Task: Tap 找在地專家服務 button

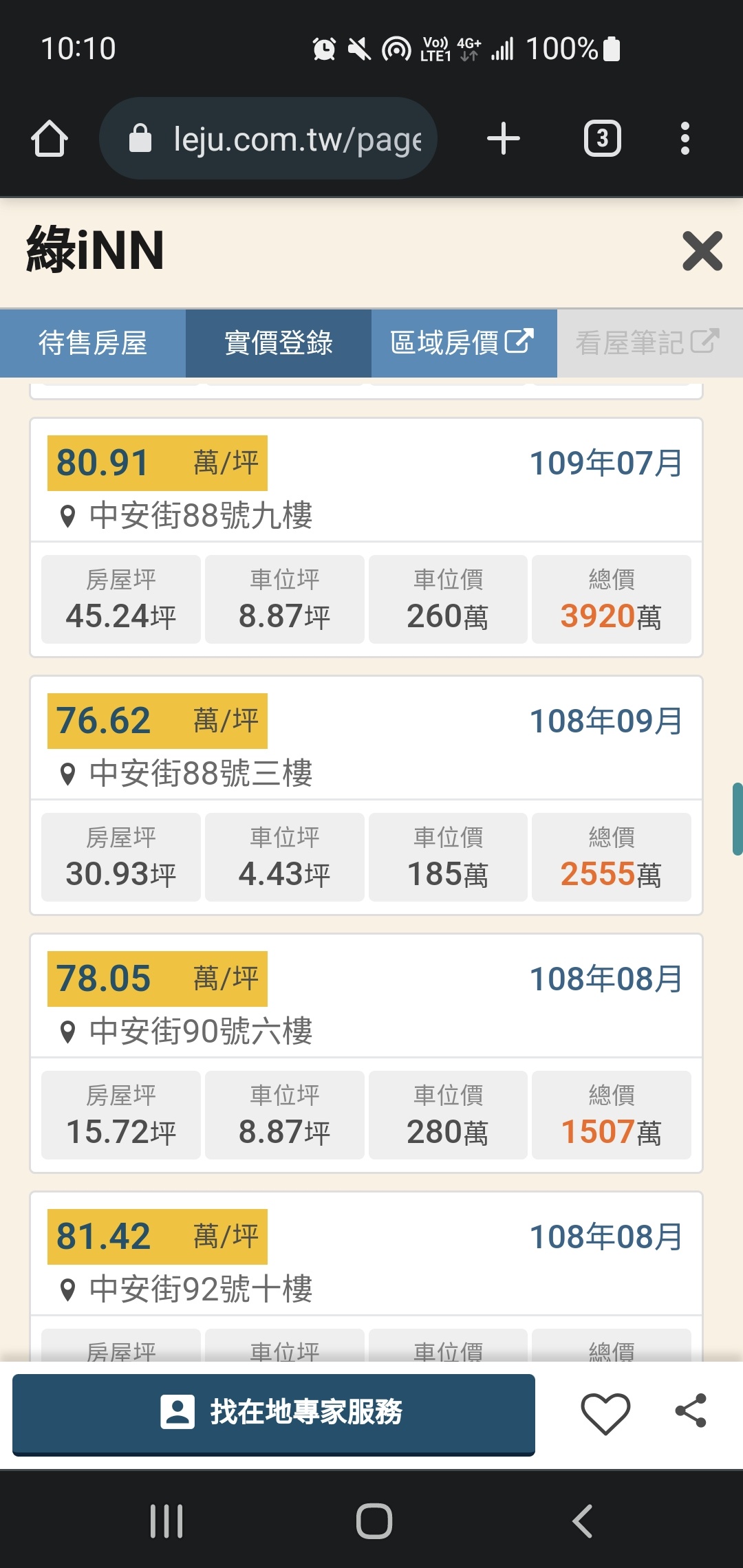Action: [x=274, y=1414]
